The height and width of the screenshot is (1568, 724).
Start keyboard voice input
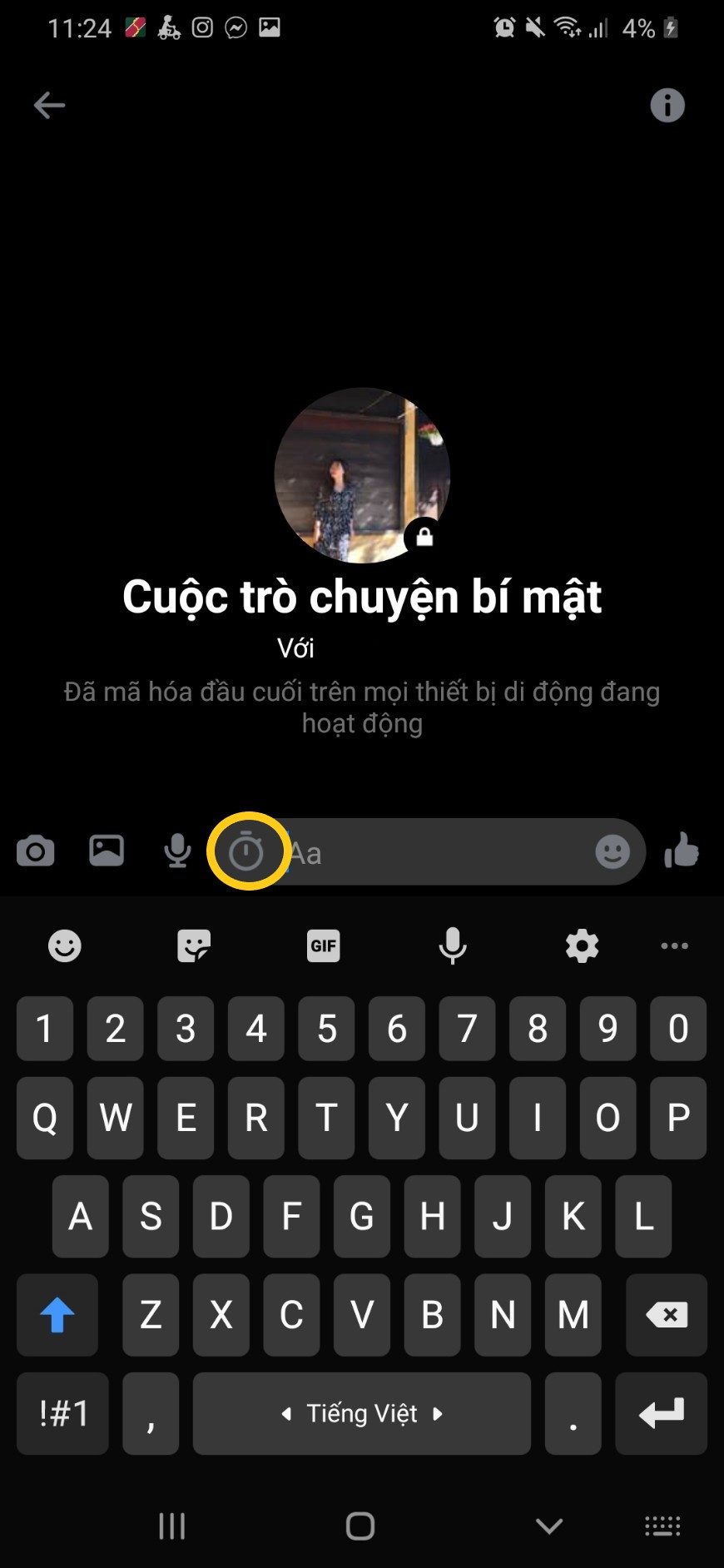point(453,946)
